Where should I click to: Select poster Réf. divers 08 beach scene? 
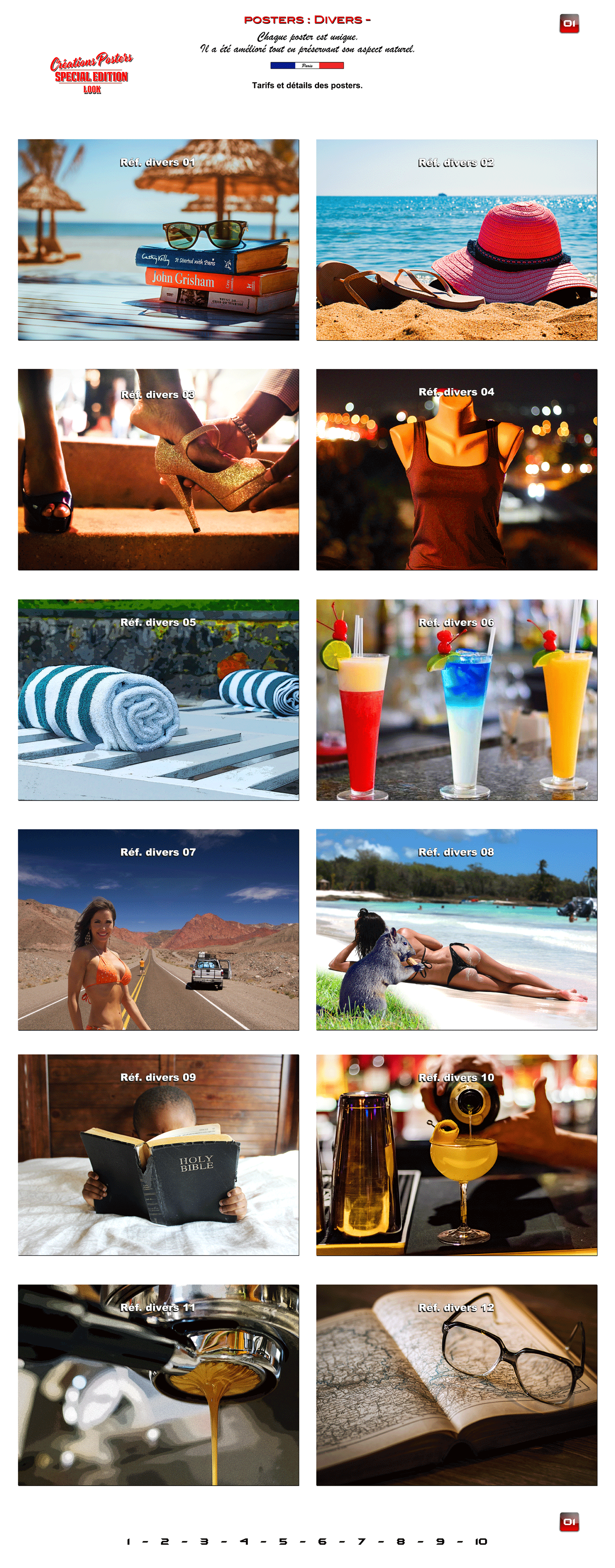tap(456, 930)
